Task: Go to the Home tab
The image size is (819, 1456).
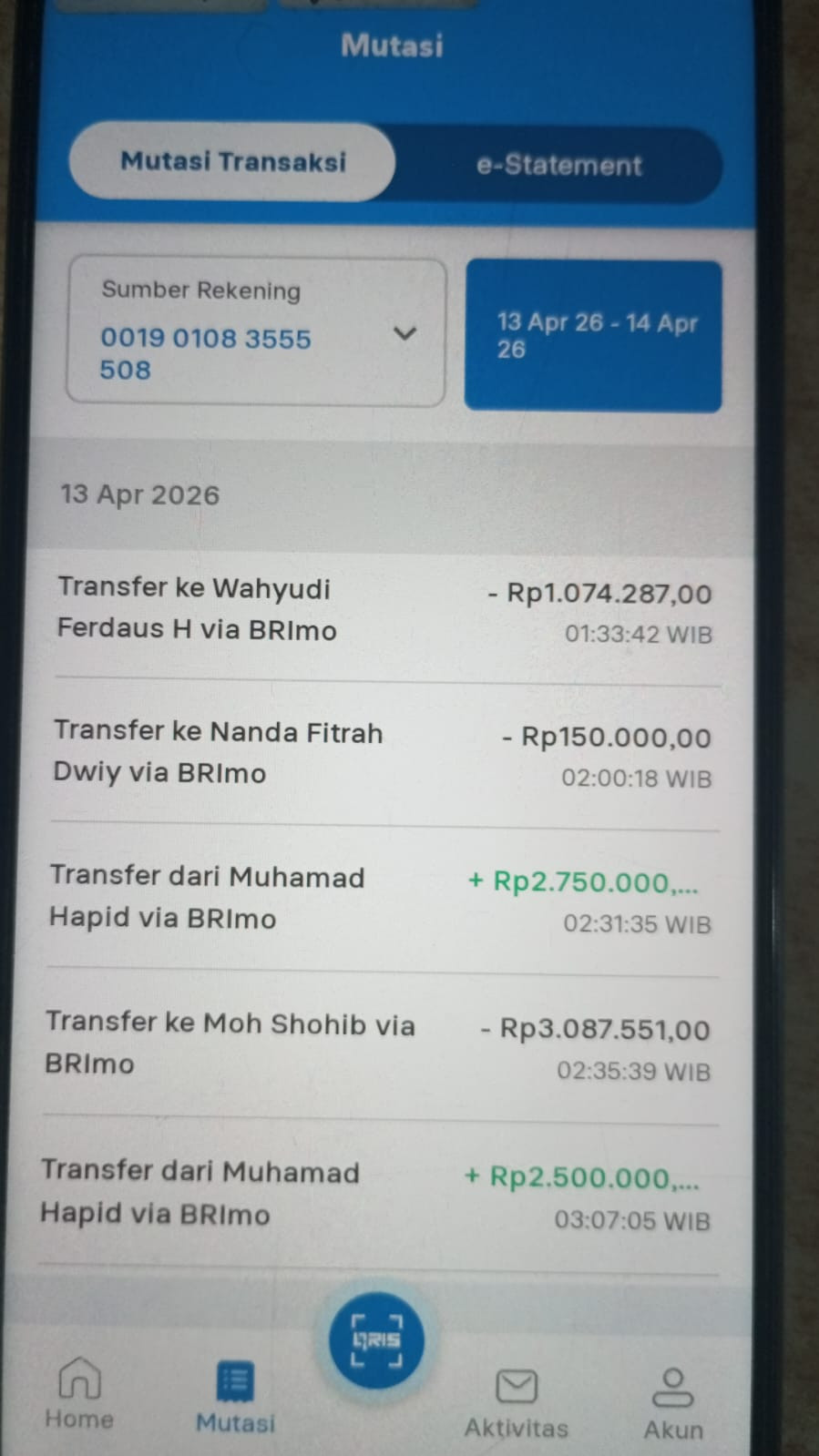Action: (x=79, y=1393)
